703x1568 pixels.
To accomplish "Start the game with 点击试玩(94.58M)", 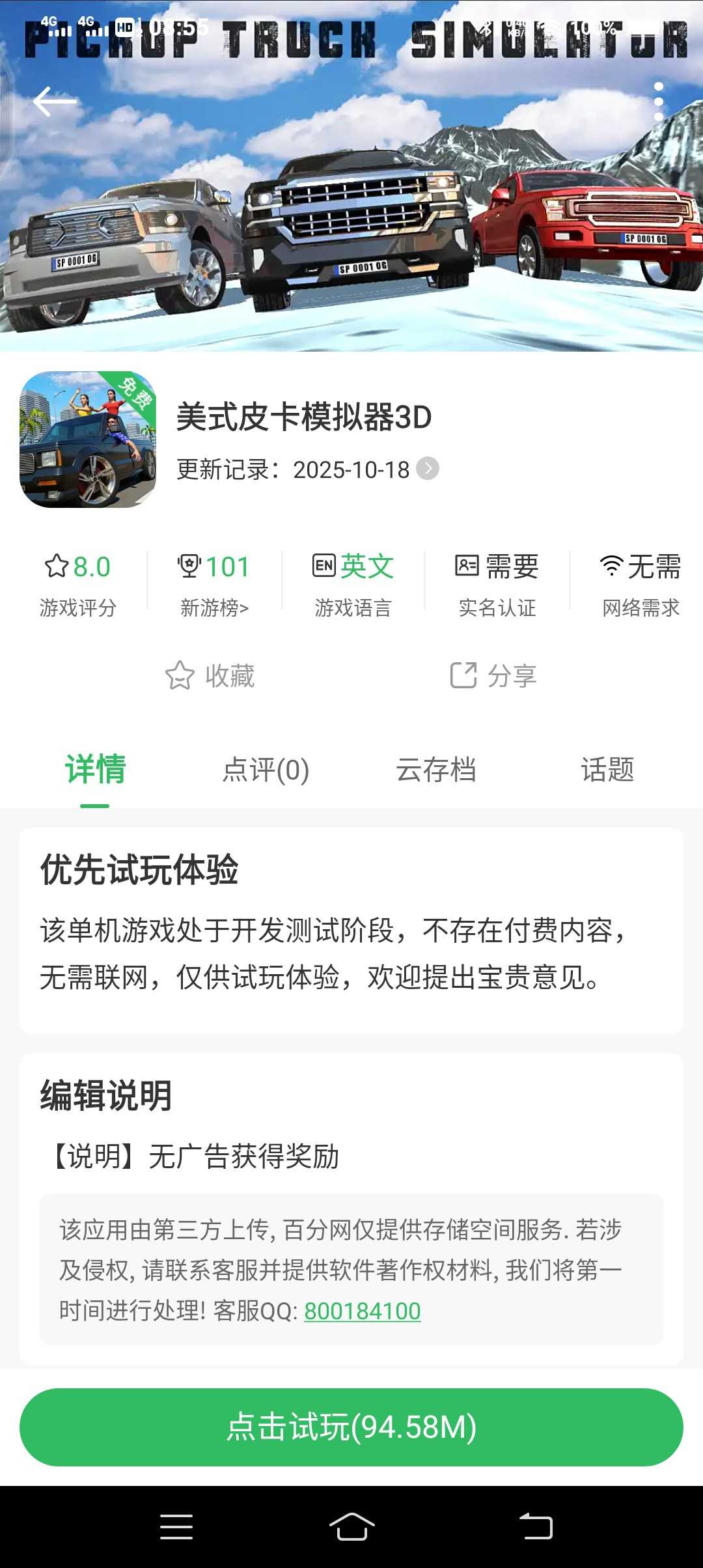I will [351, 1427].
